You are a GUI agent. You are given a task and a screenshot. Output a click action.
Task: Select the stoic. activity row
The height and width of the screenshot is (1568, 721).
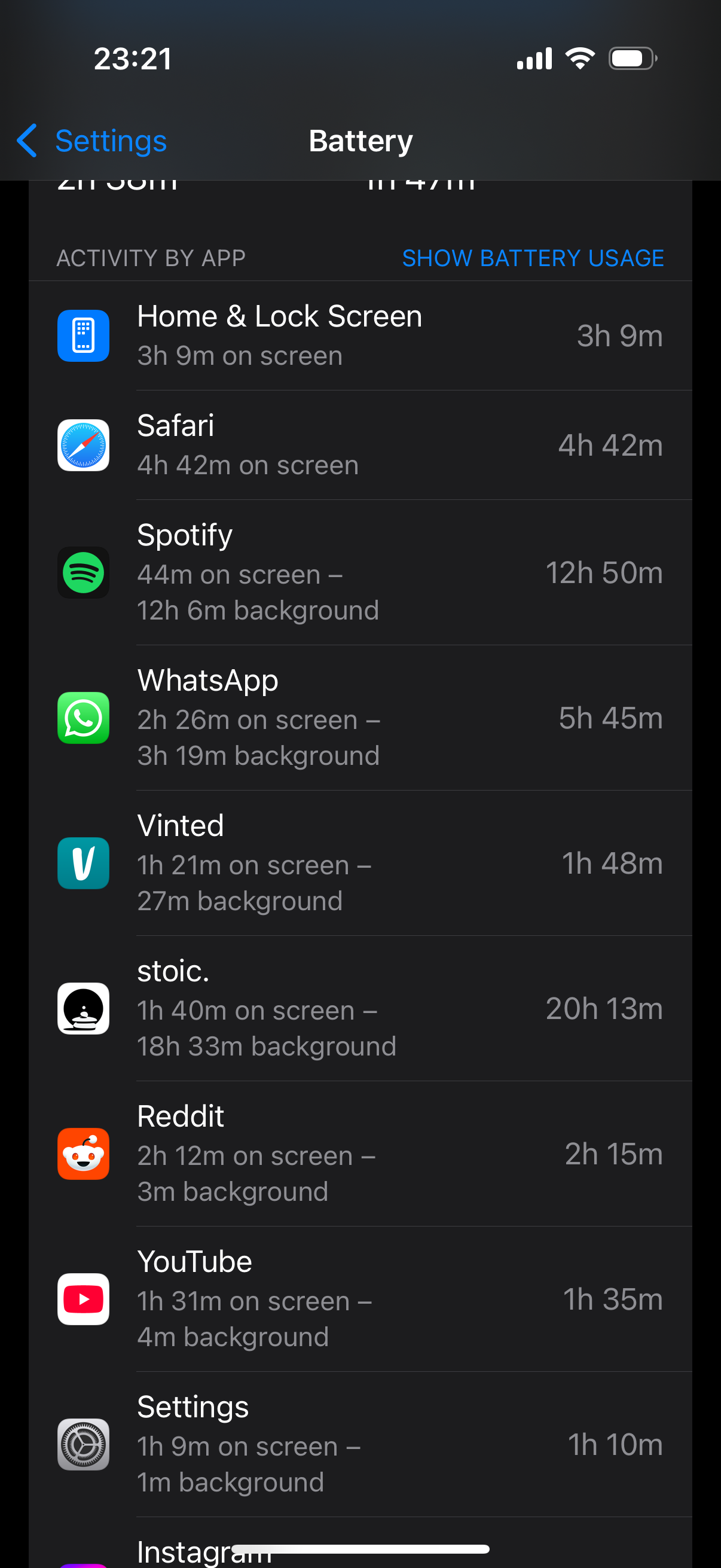(x=360, y=1008)
